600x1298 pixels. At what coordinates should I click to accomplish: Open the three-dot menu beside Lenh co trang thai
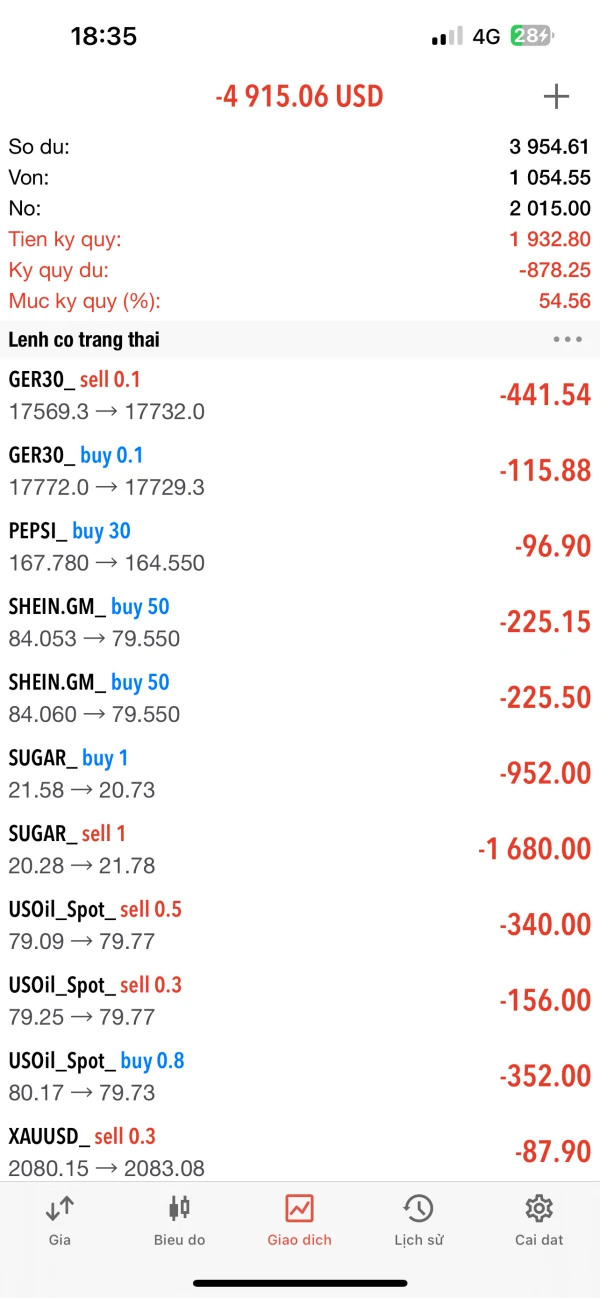(x=567, y=339)
